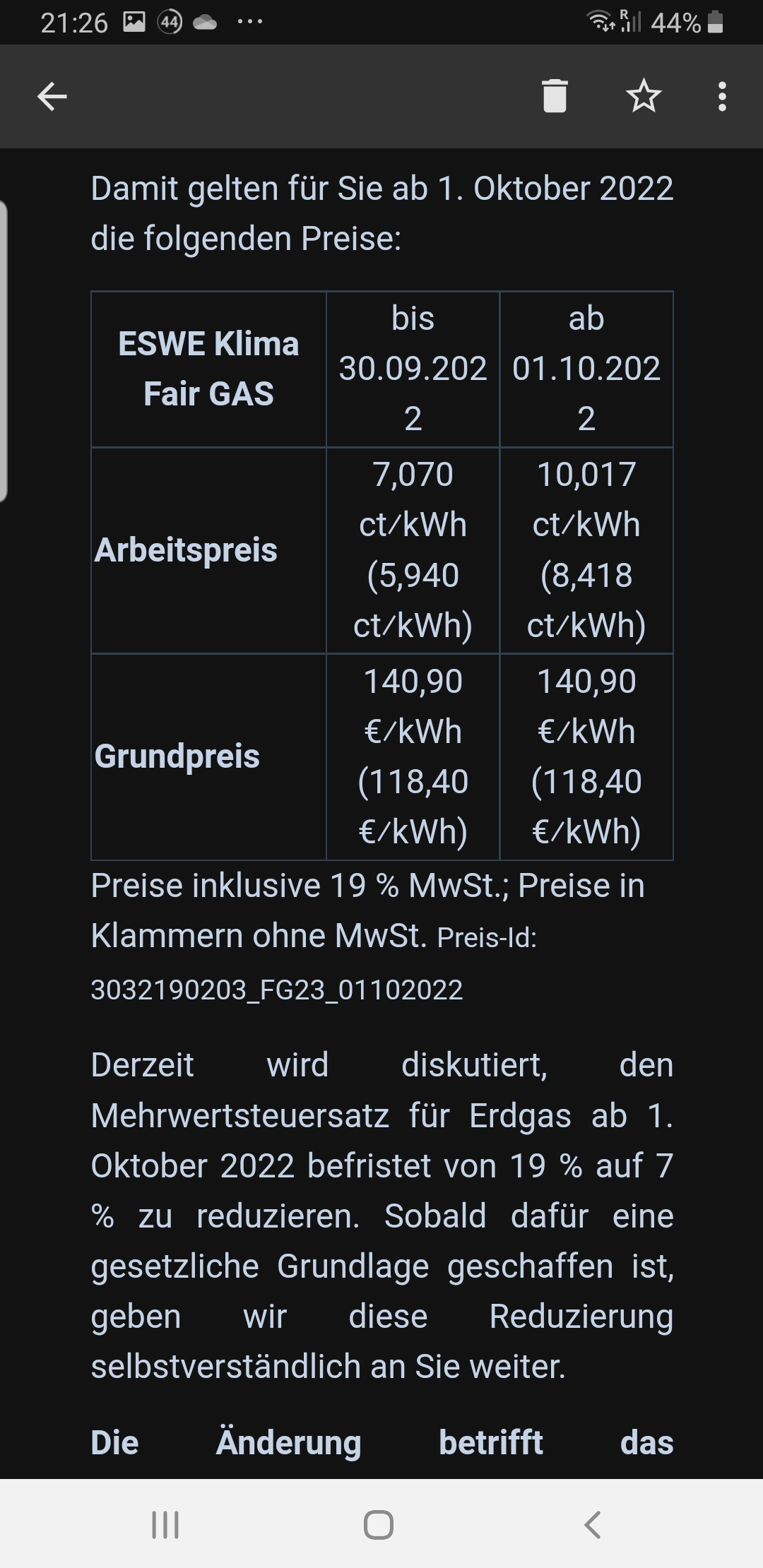Star this email as favorite
The width and height of the screenshot is (763, 1568).
coord(644,96)
